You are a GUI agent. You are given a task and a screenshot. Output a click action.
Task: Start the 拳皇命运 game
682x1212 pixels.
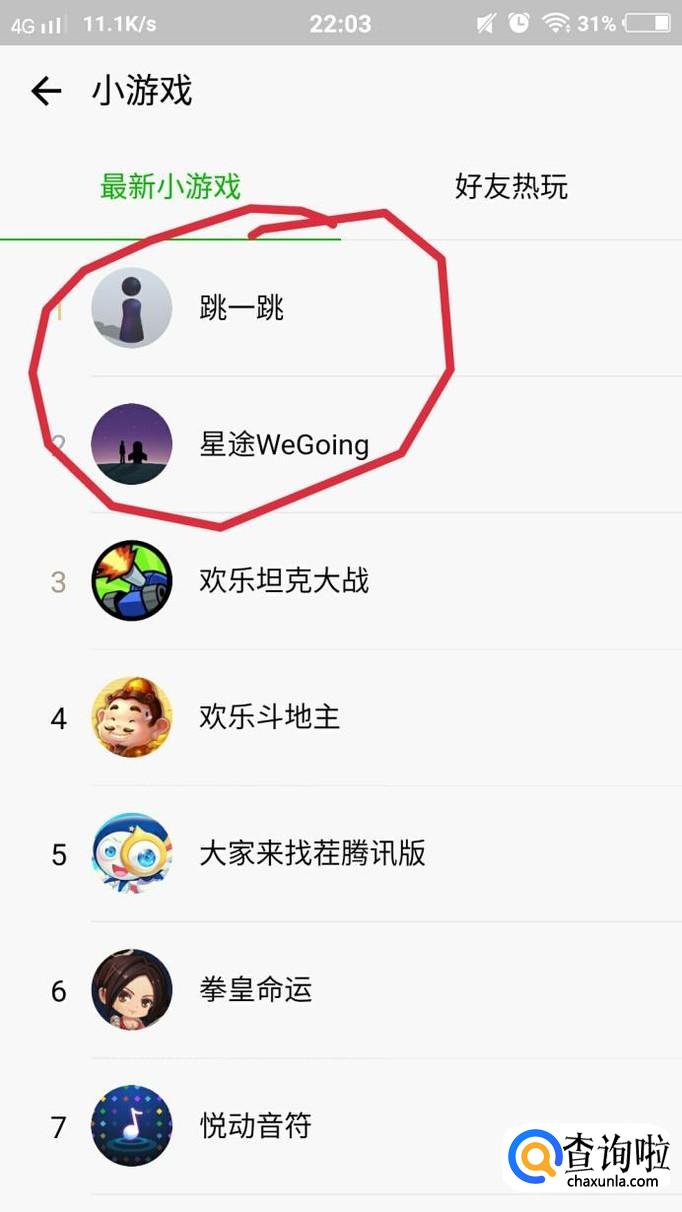pyautogui.click(x=256, y=990)
